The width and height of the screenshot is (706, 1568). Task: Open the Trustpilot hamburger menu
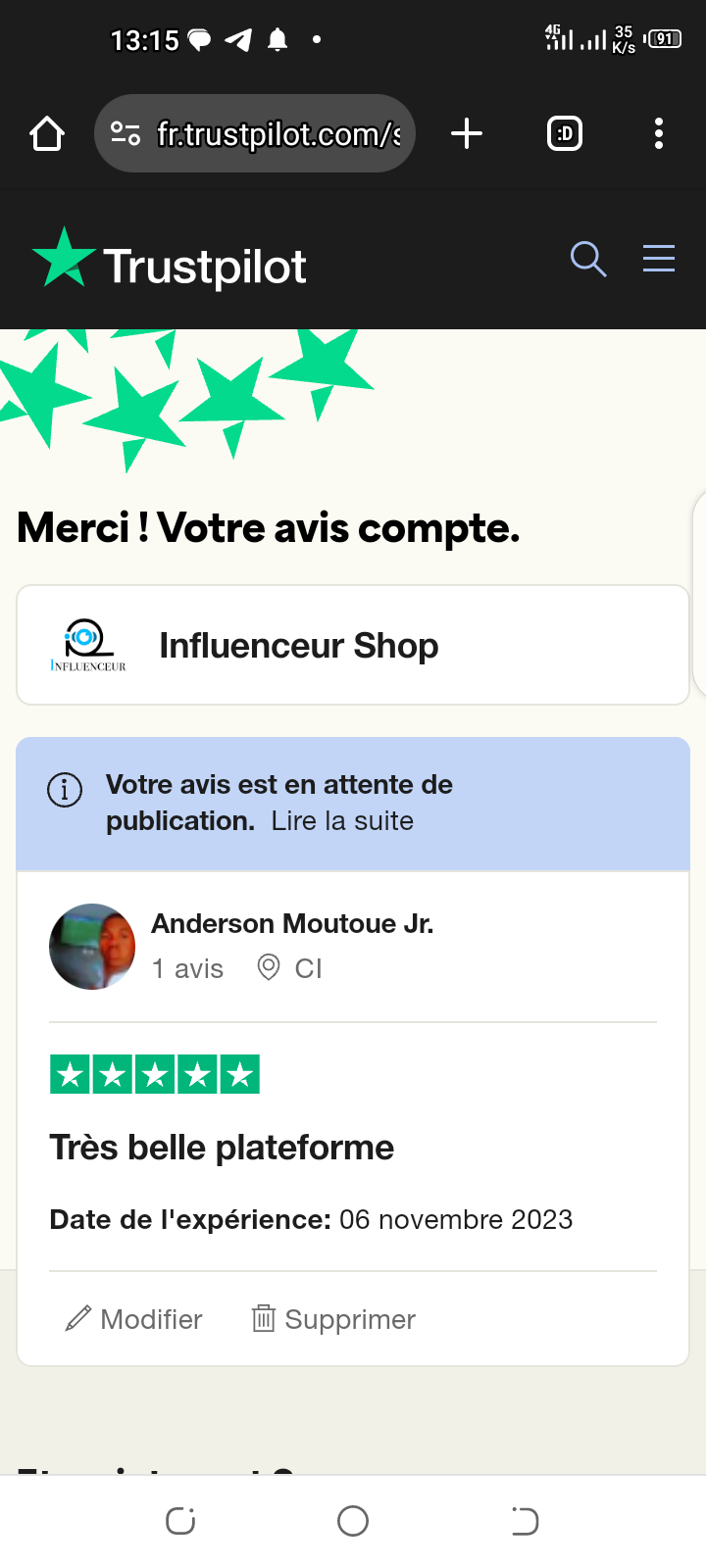pos(659,259)
